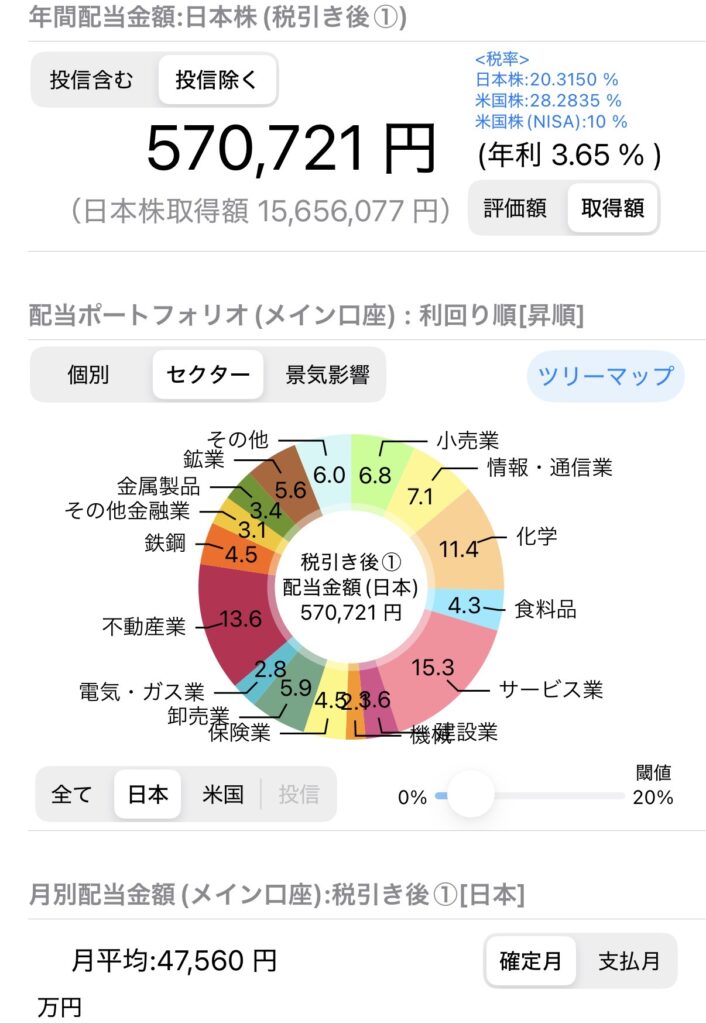Select the 投信除く segment
Viewport: 706px width, 1024px height.
[216, 81]
